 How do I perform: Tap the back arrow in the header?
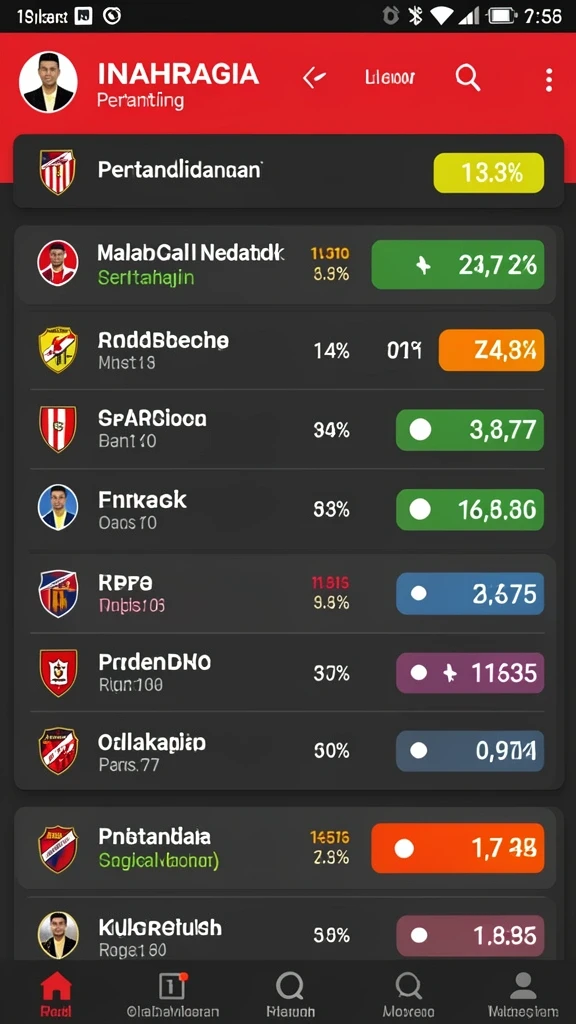pyautogui.click(x=314, y=79)
